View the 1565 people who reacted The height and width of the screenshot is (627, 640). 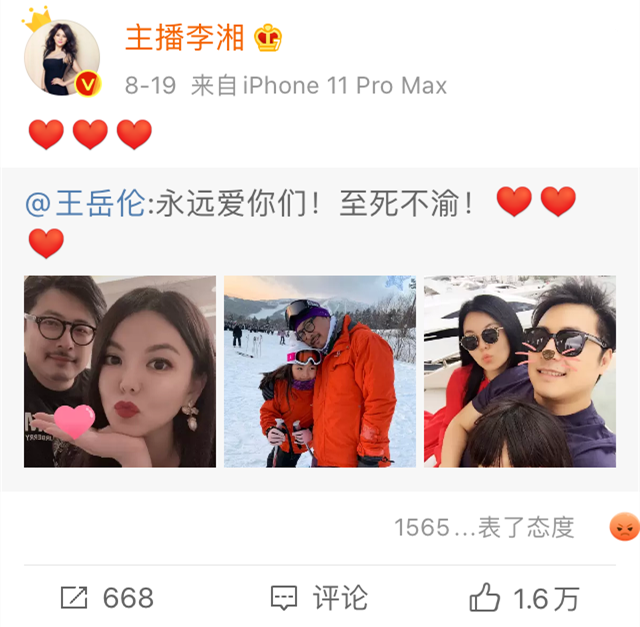(484, 527)
